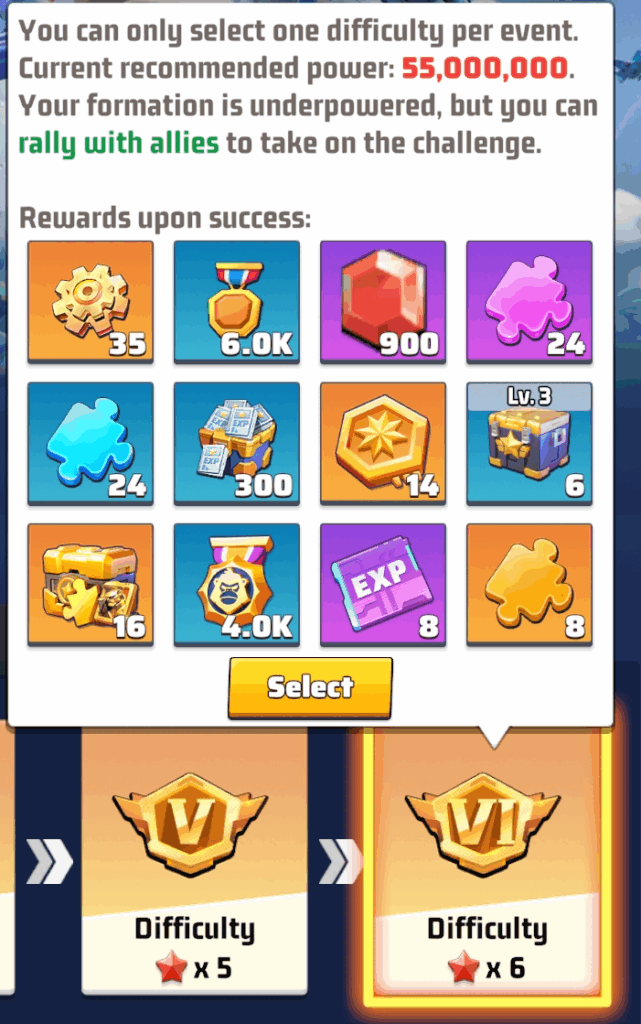The height and width of the screenshot is (1024, 641).
Task: Inspect the 6.0K medal reward
Action: (x=237, y=300)
